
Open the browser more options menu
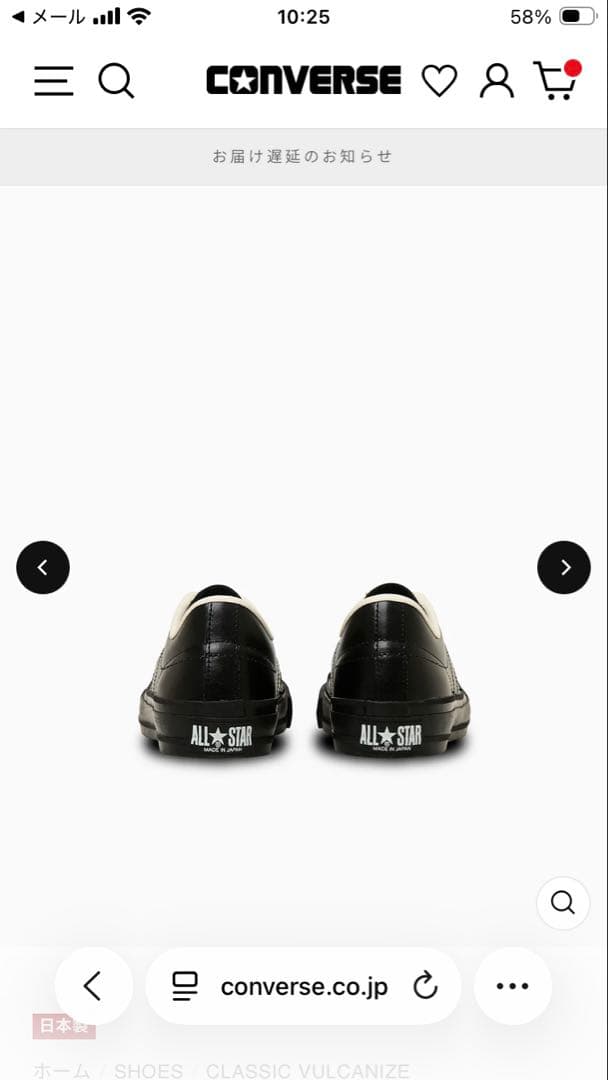tap(512, 986)
